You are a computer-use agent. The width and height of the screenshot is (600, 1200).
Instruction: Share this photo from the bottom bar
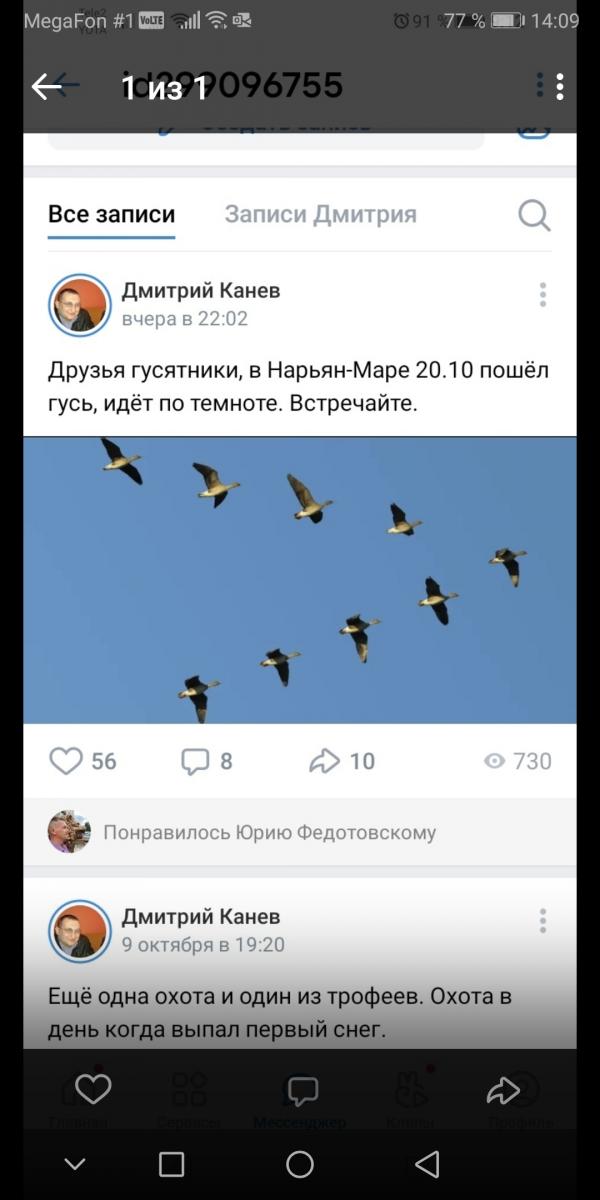[x=503, y=1090]
